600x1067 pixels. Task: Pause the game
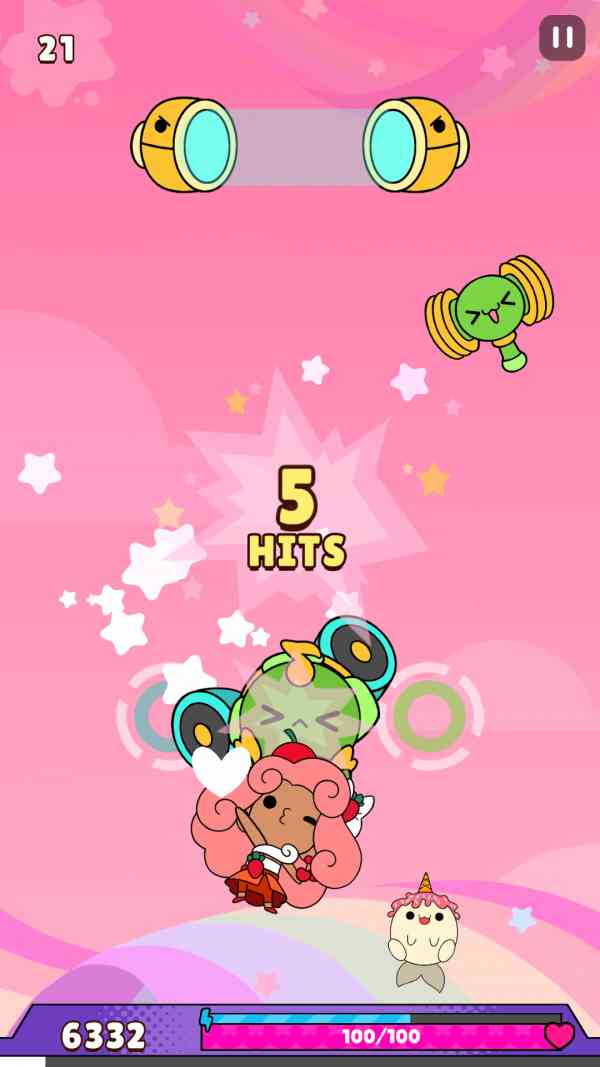pos(562,38)
